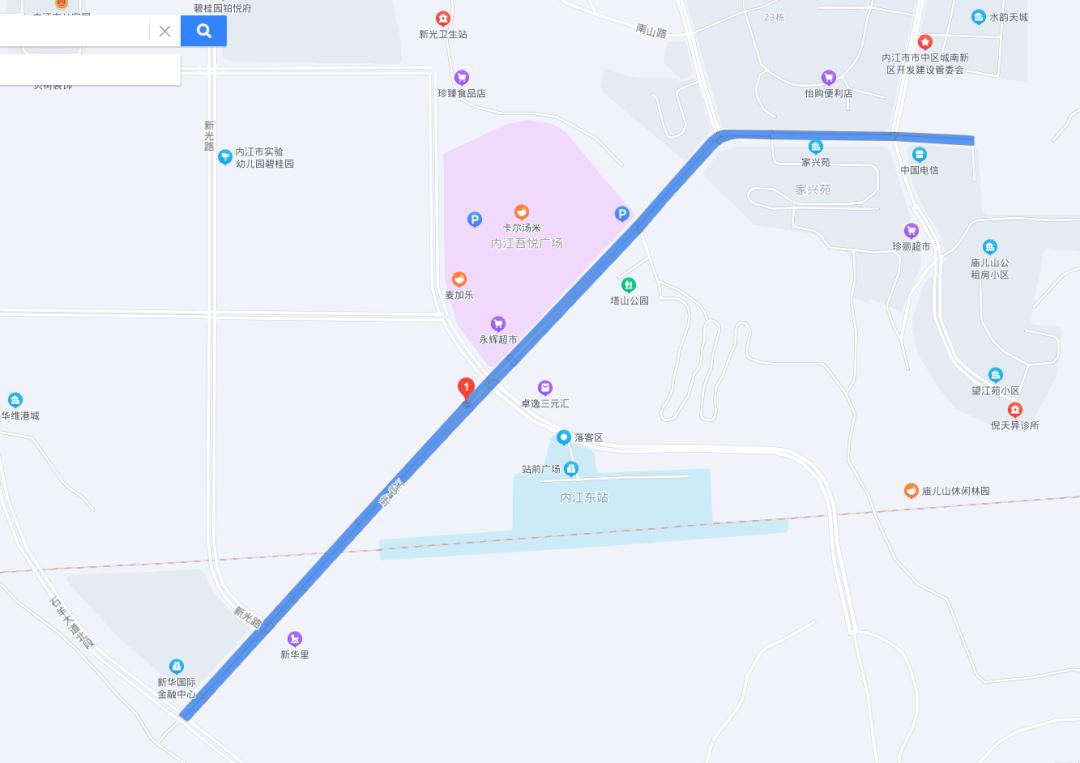Open the 庙儿山休闲林园 marker
This screenshot has width=1080, height=763.
[x=911, y=491]
